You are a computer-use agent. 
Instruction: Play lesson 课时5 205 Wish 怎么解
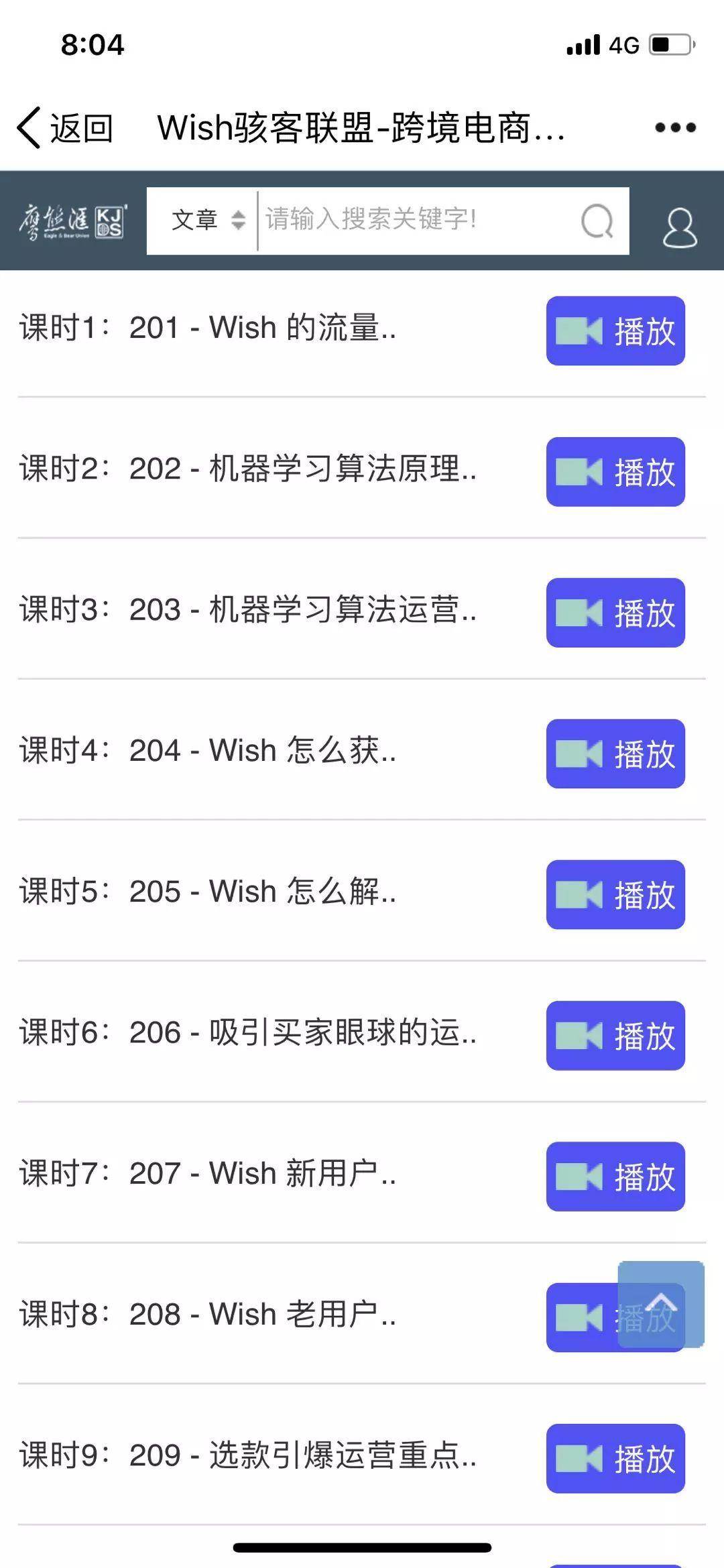pyautogui.click(x=615, y=894)
